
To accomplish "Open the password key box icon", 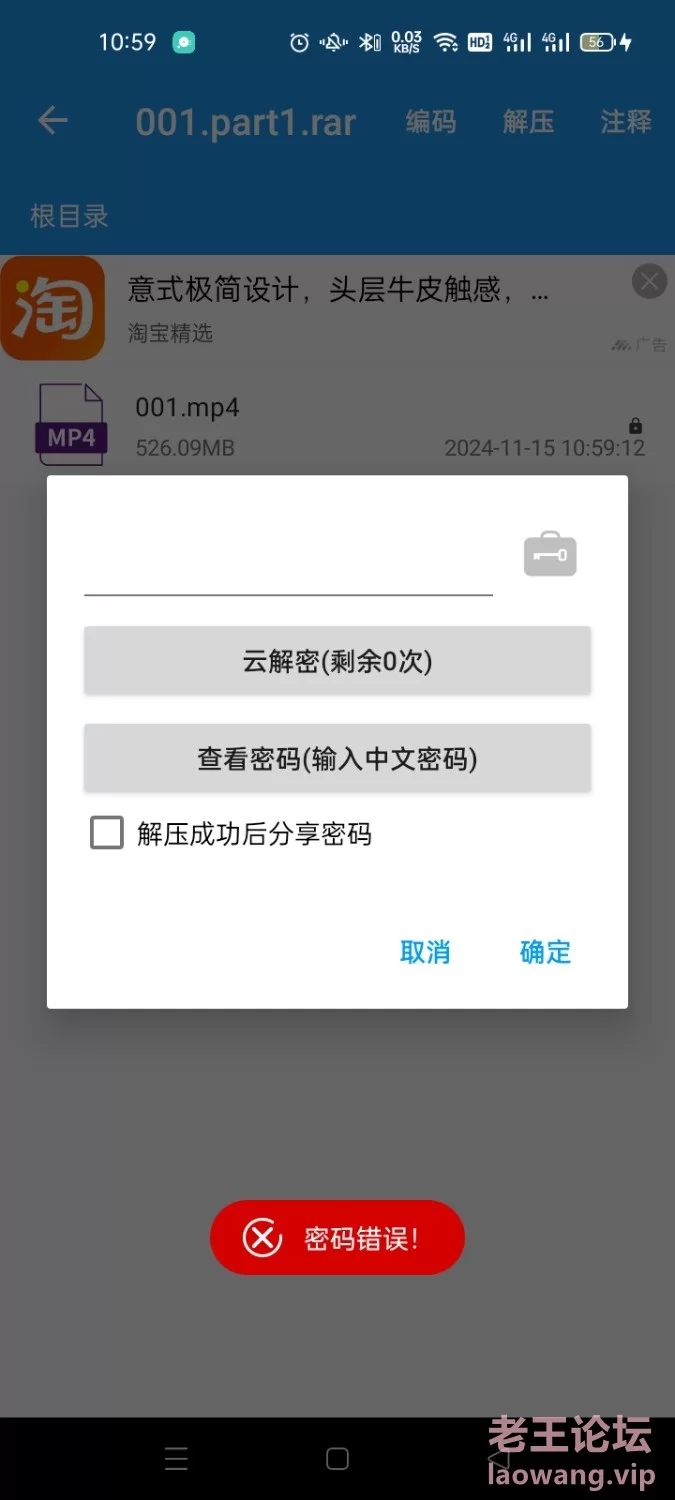I will [550, 554].
